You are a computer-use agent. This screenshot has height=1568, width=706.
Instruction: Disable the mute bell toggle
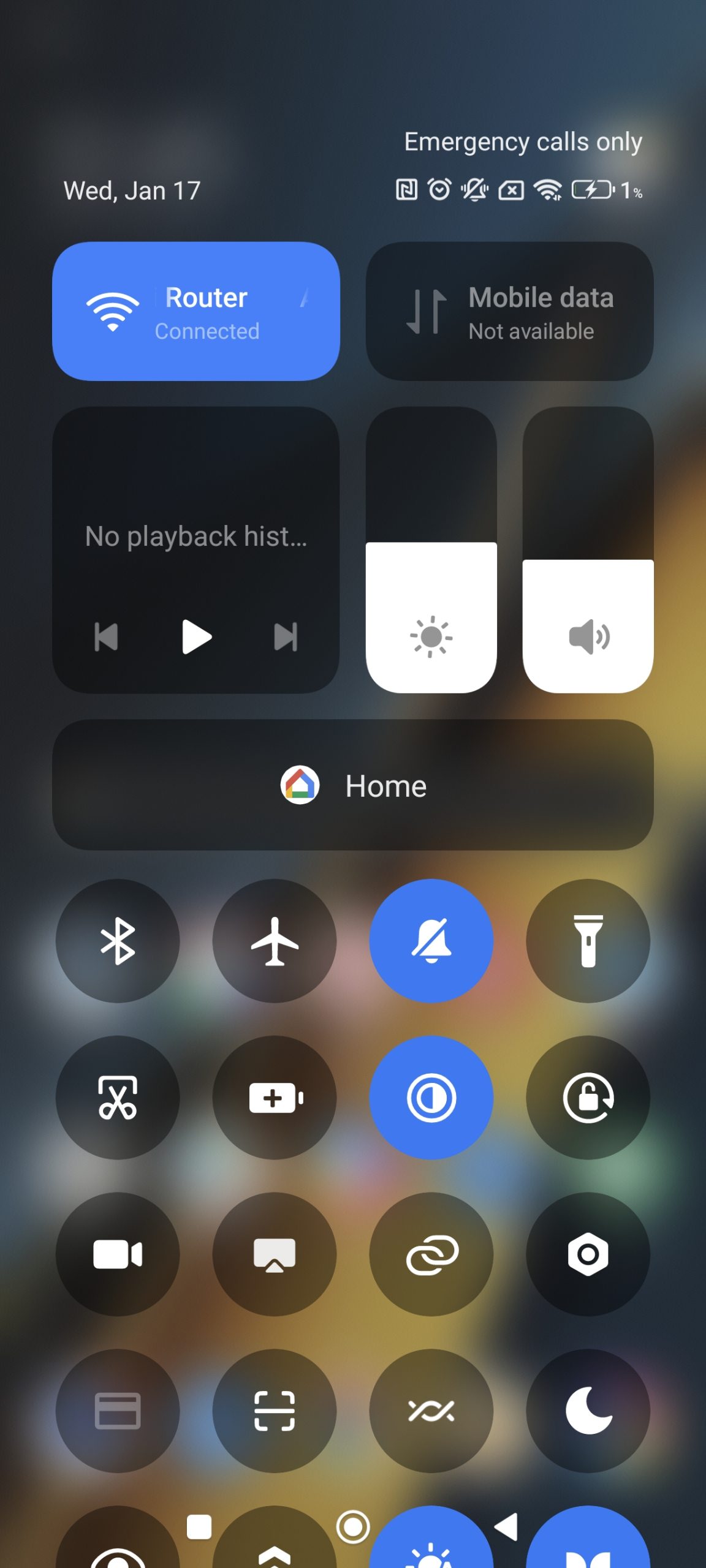[431, 941]
